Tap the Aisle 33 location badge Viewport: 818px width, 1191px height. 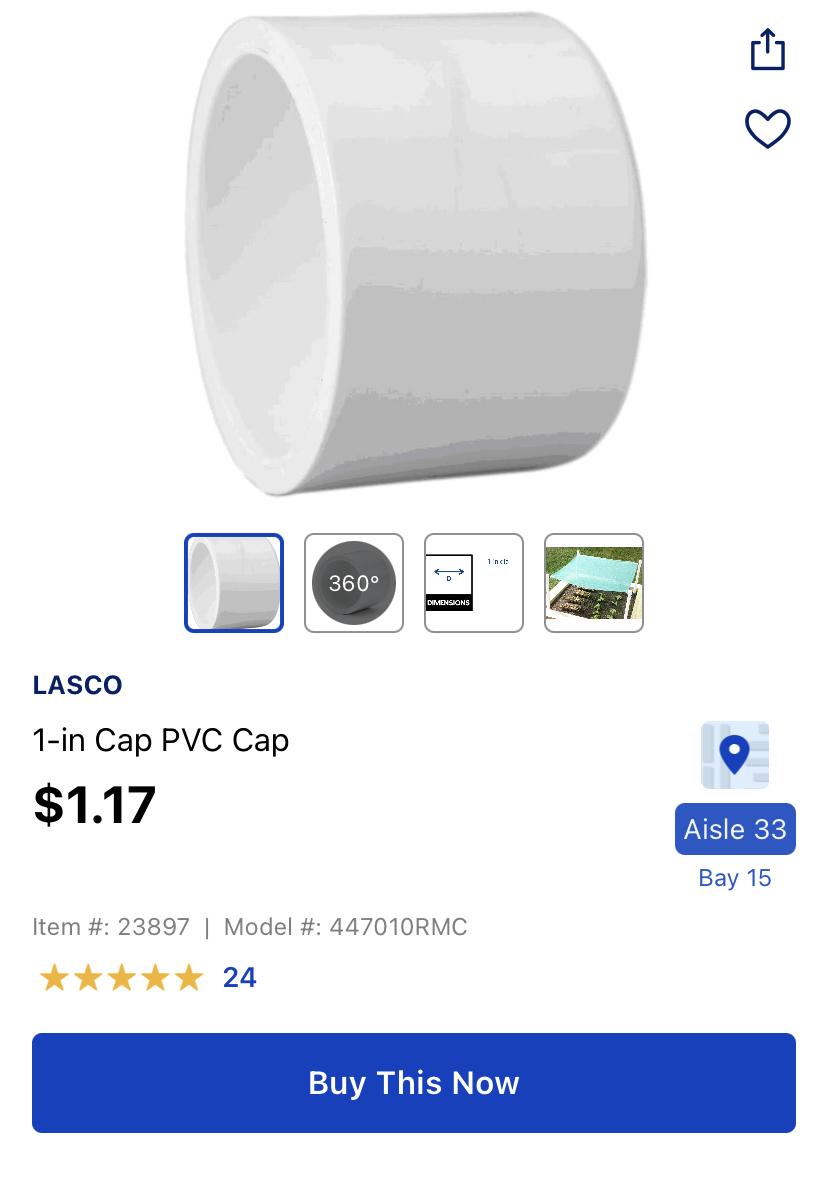(735, 829)
